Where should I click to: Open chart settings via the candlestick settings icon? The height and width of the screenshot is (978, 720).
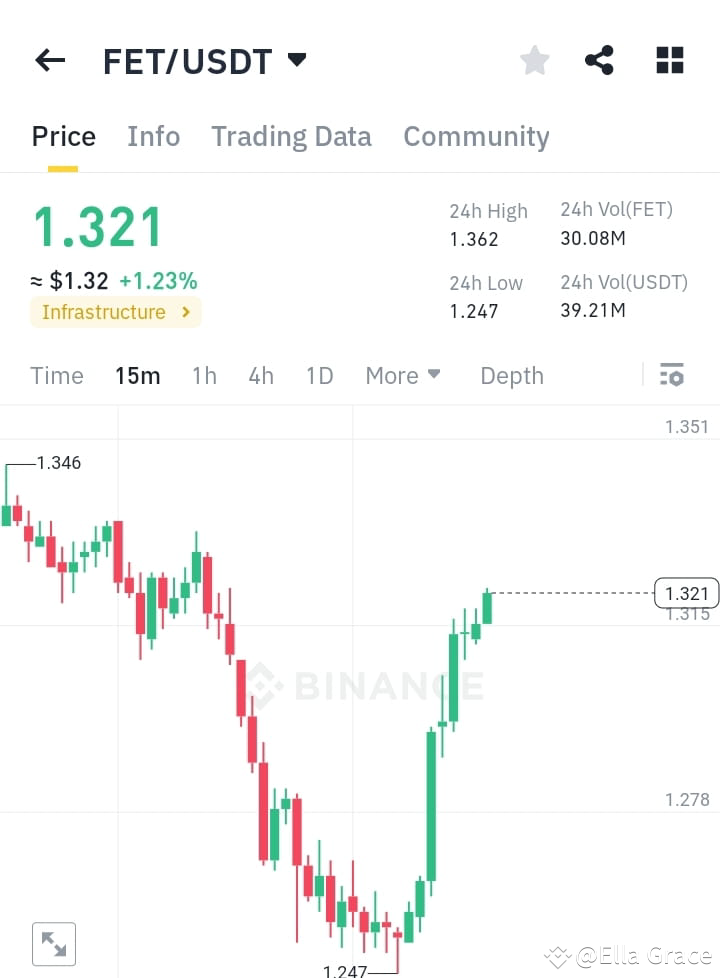(672, 375)
